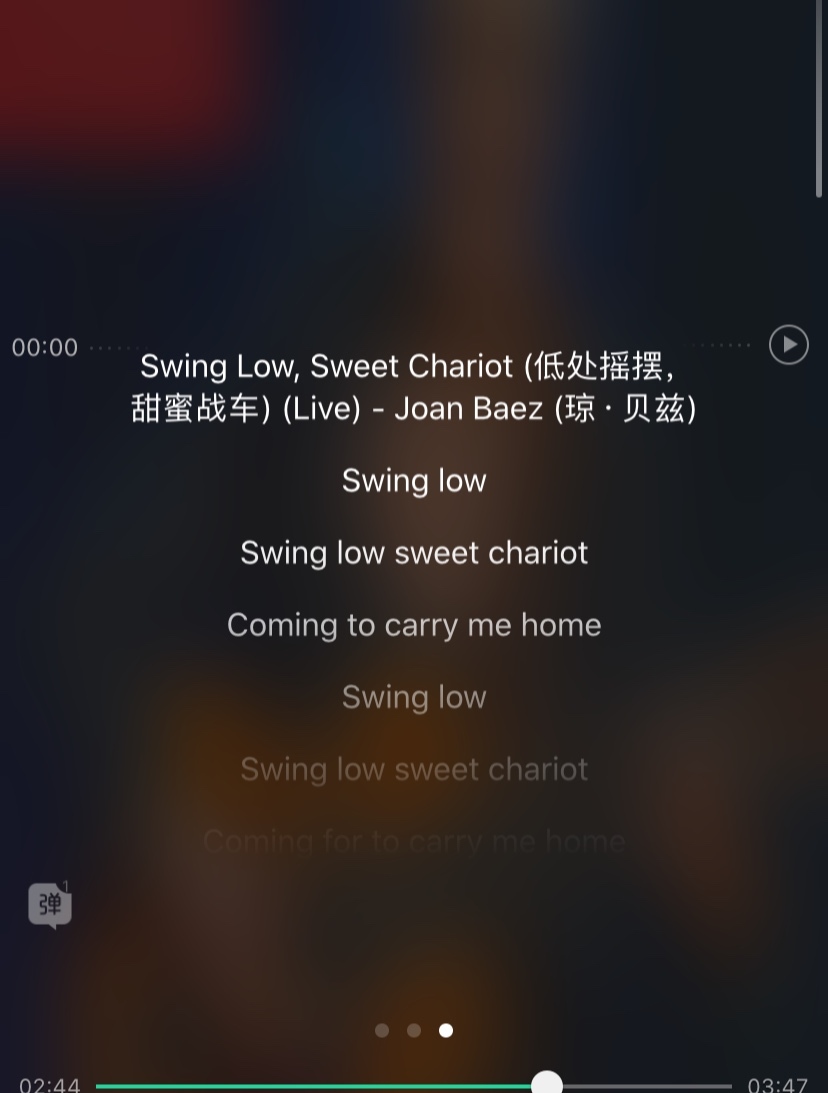Jump to the first page indicator dot
This screenshot has height=1093, width=828.
(x=382, y=1030)
